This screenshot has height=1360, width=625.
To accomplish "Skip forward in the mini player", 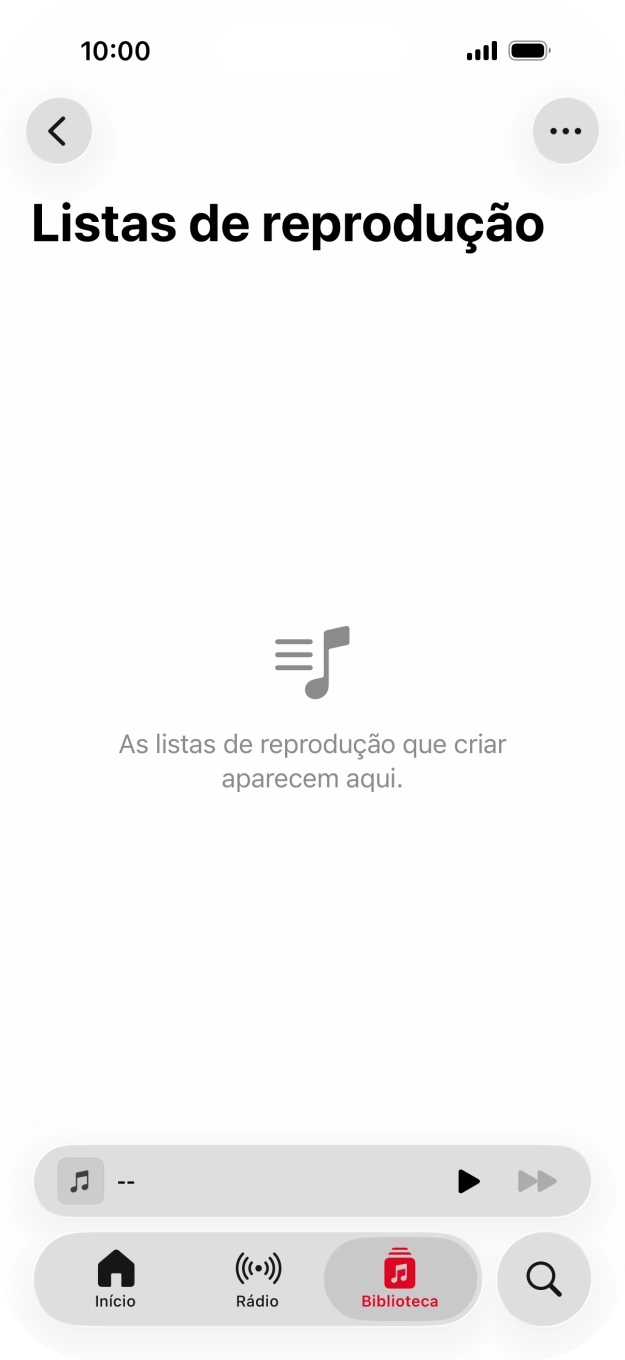I will (537, 1181).
